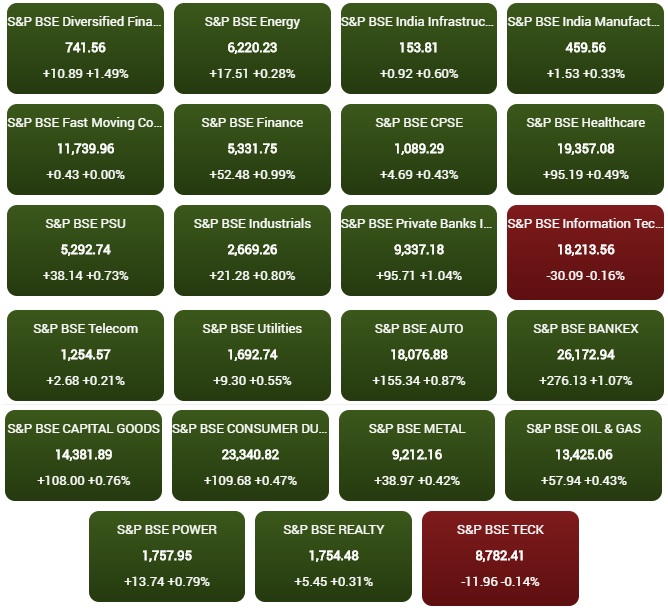This screenshot has width=668, height=612.
Task: Open S&P BSE CAPITAL GOODS card
Action: 85,455
